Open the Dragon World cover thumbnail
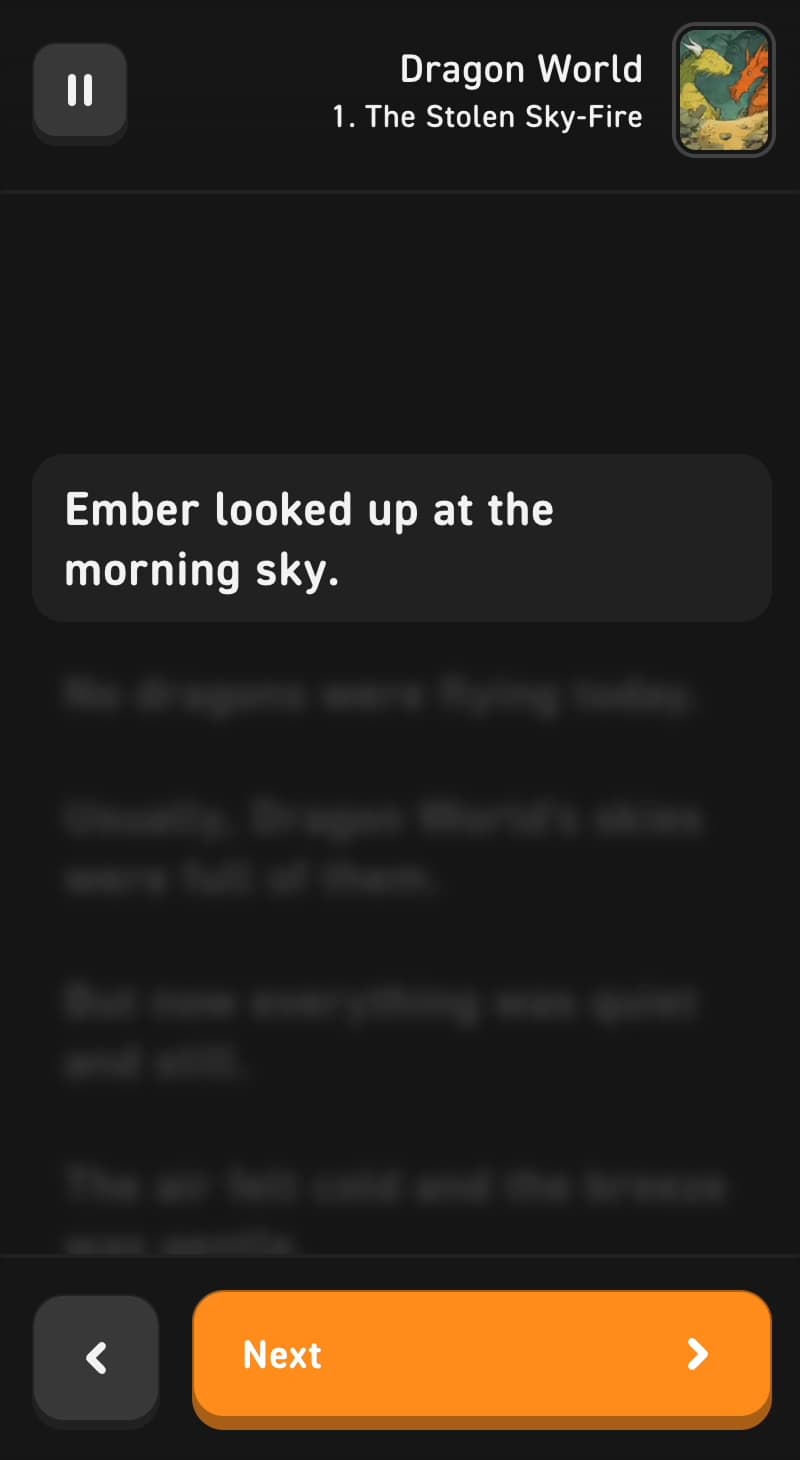This screenshot has width=800, height=1460. tap(724, 90)
